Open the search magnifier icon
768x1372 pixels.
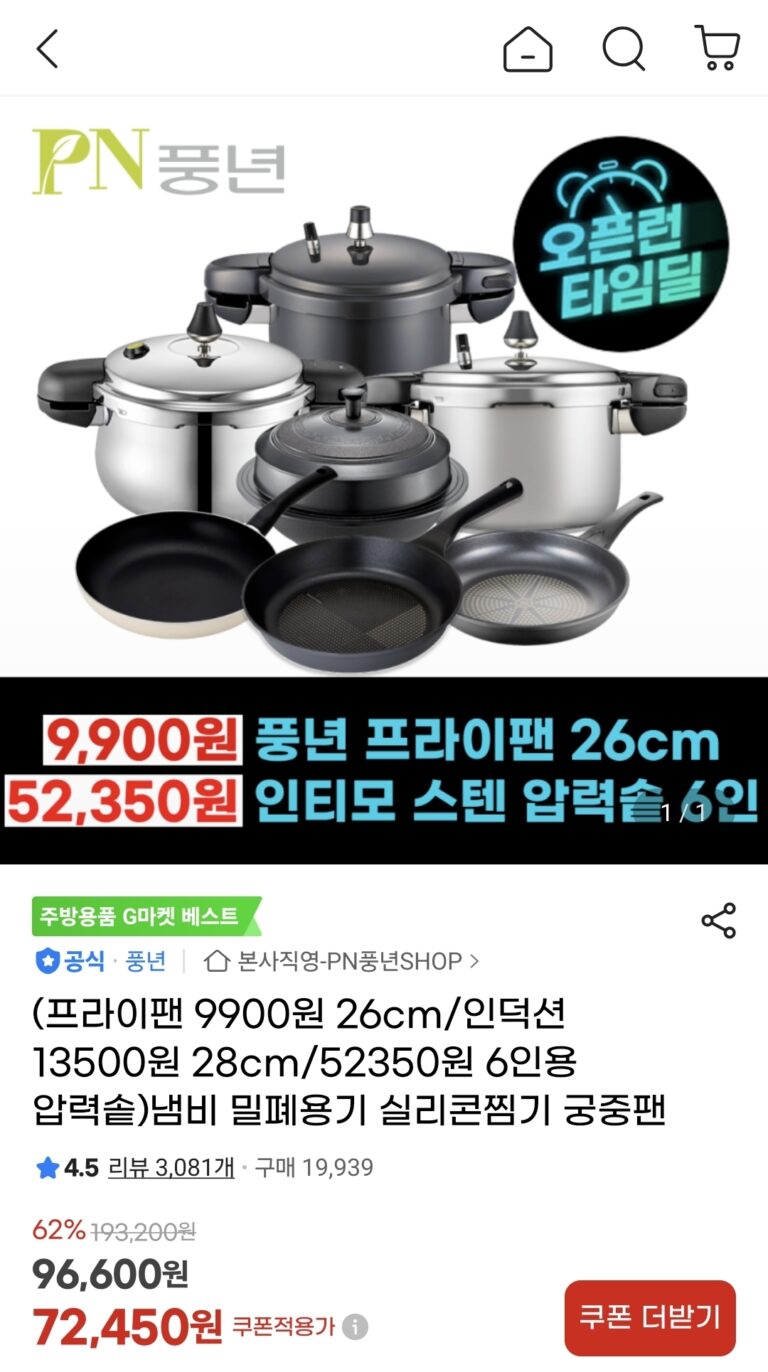click(x=624, y=48)
